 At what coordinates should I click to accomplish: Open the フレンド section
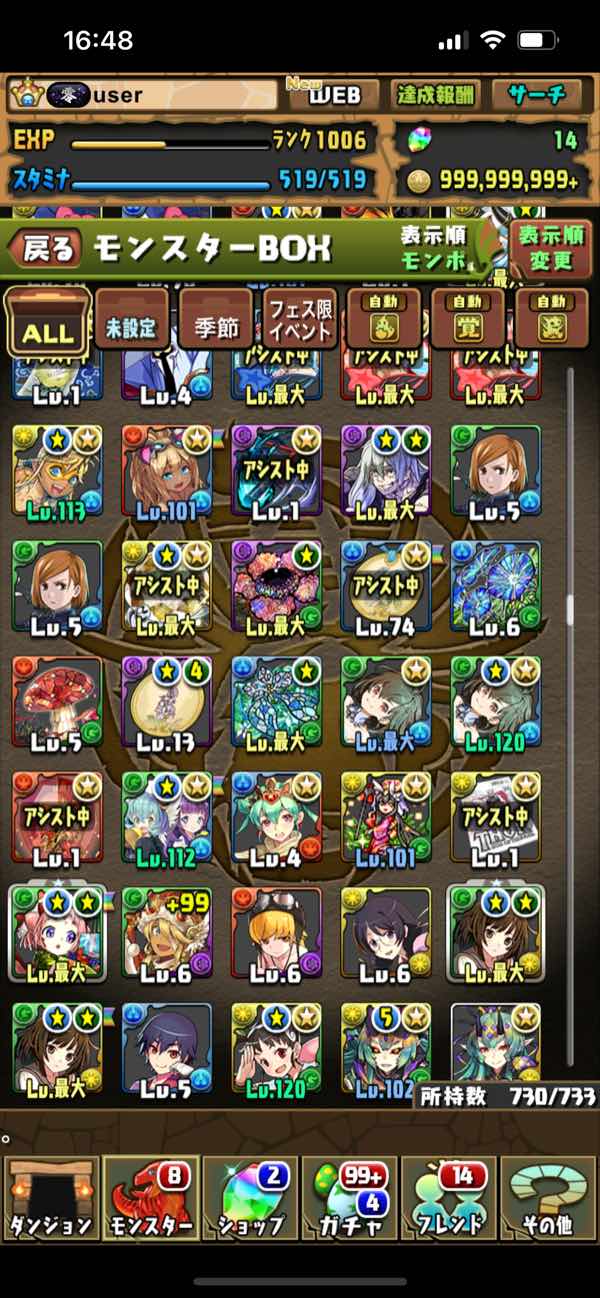pos(448,1198)
